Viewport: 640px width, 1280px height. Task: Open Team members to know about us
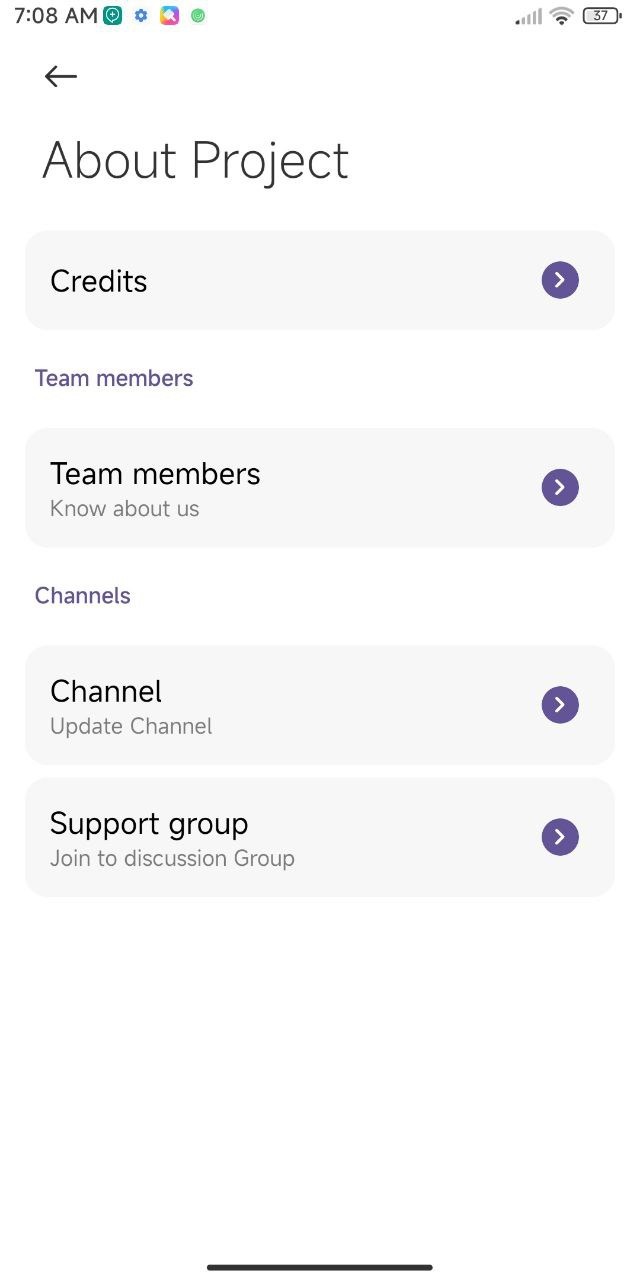pyautogui.click(x=320, y=488)
